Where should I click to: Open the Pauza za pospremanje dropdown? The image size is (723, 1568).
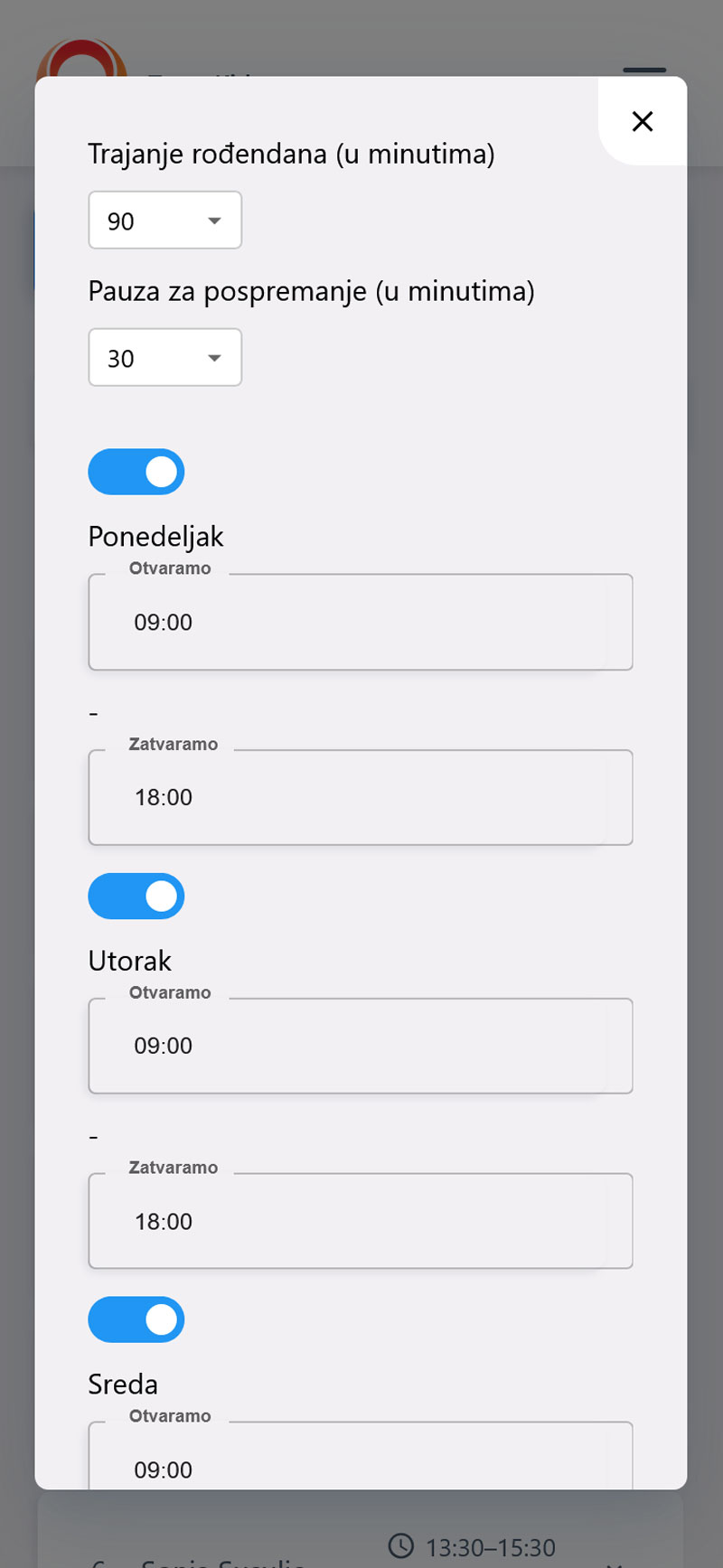[x=164, y=358]
